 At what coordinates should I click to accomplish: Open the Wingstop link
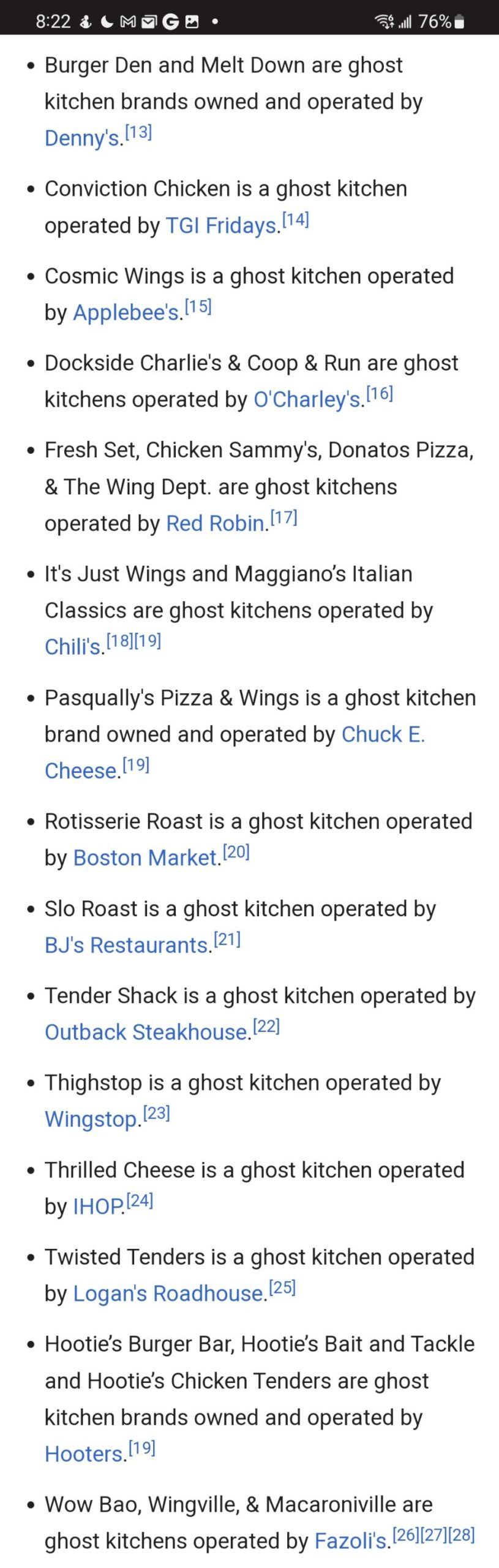pyautogui.click(x=92, y=1119)
